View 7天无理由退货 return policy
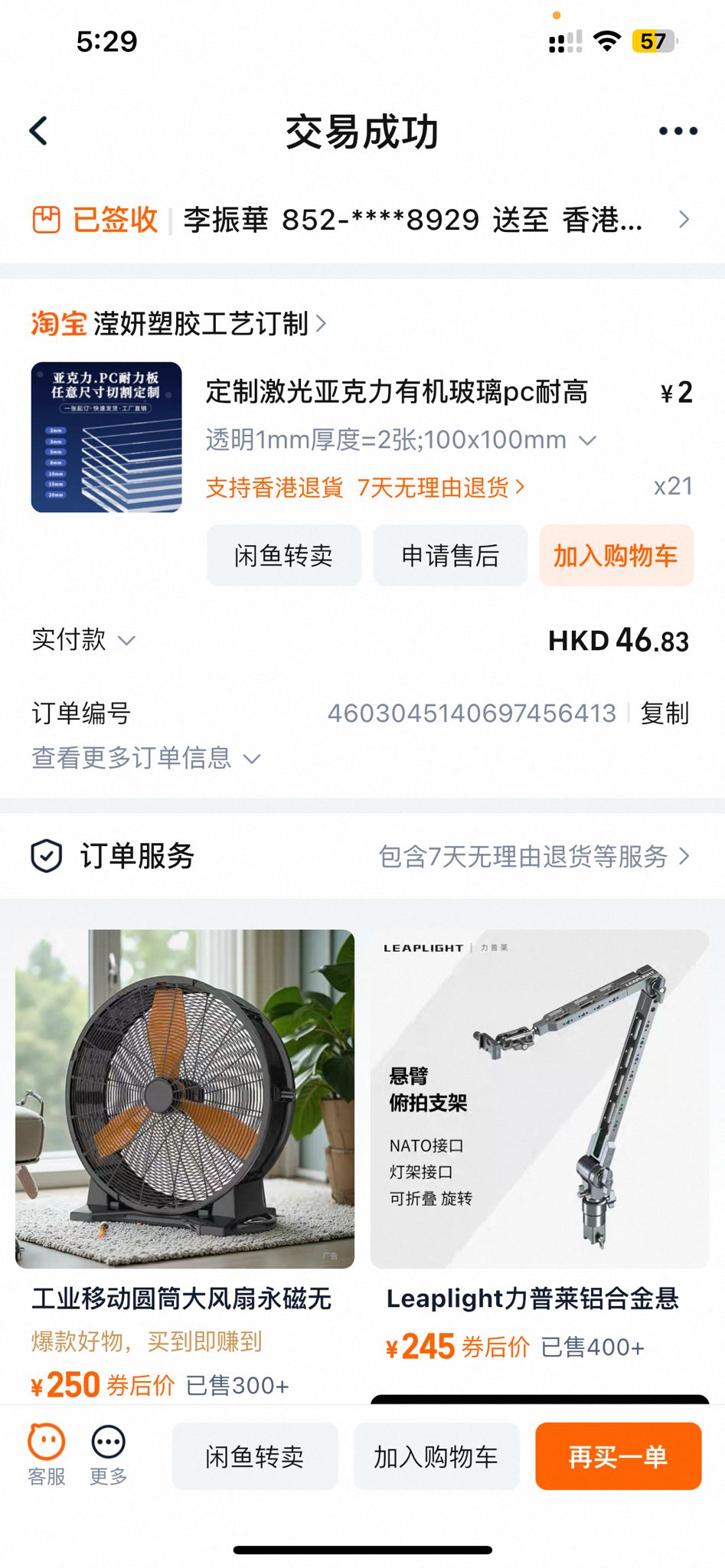Viewport: 725px width, 1568px height. (441, 488)
